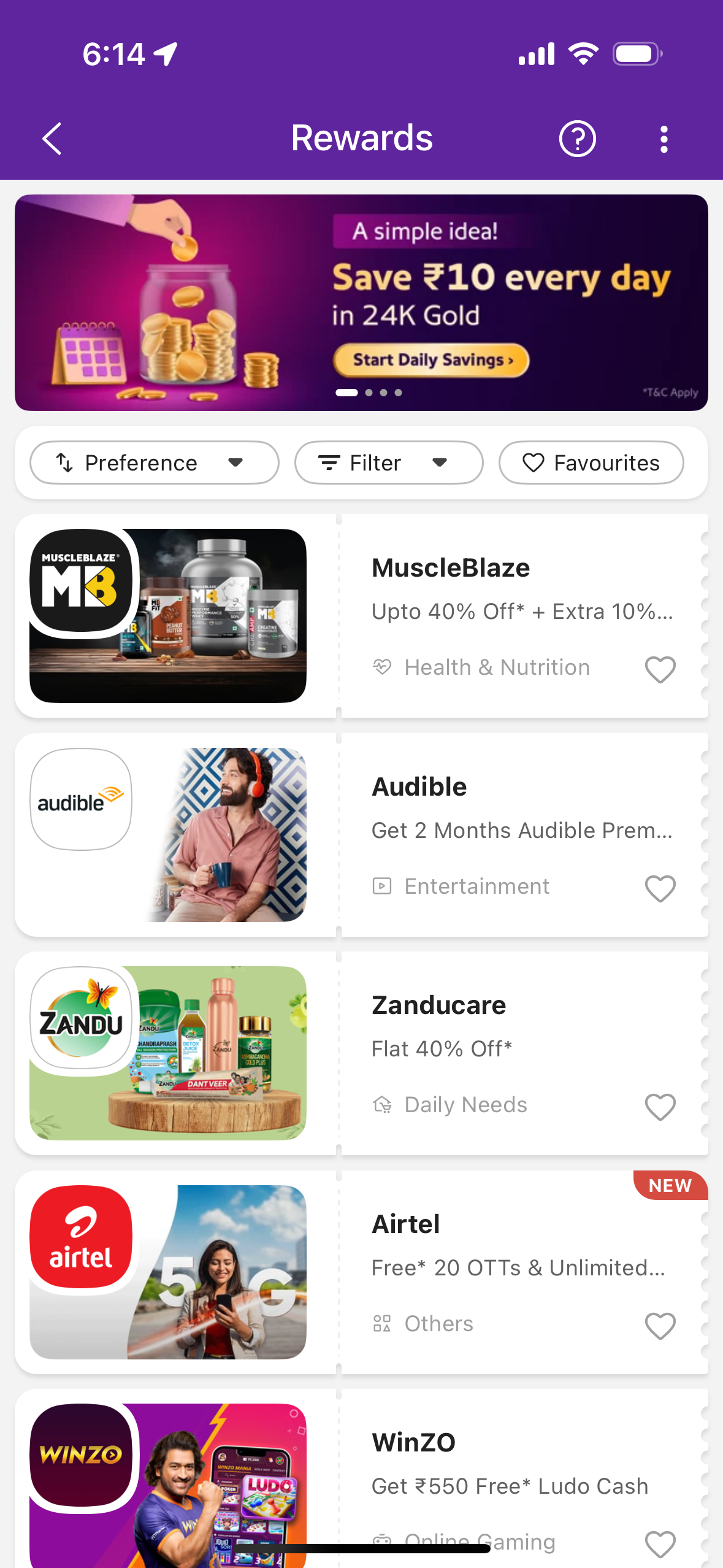Go back from the Rewards page

pyautogui.click(x=52, y=139)
